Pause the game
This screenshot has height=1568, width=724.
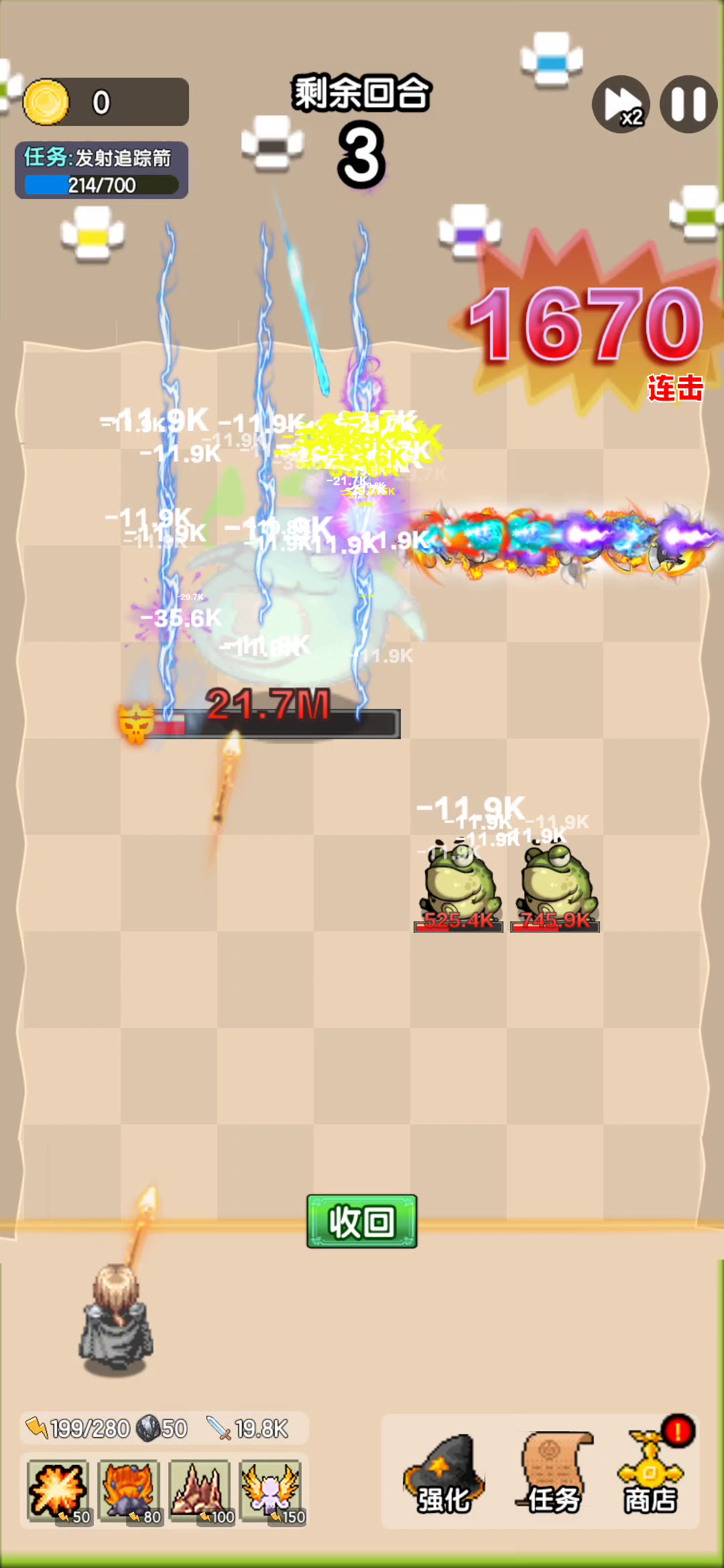[x=688, y=105]
